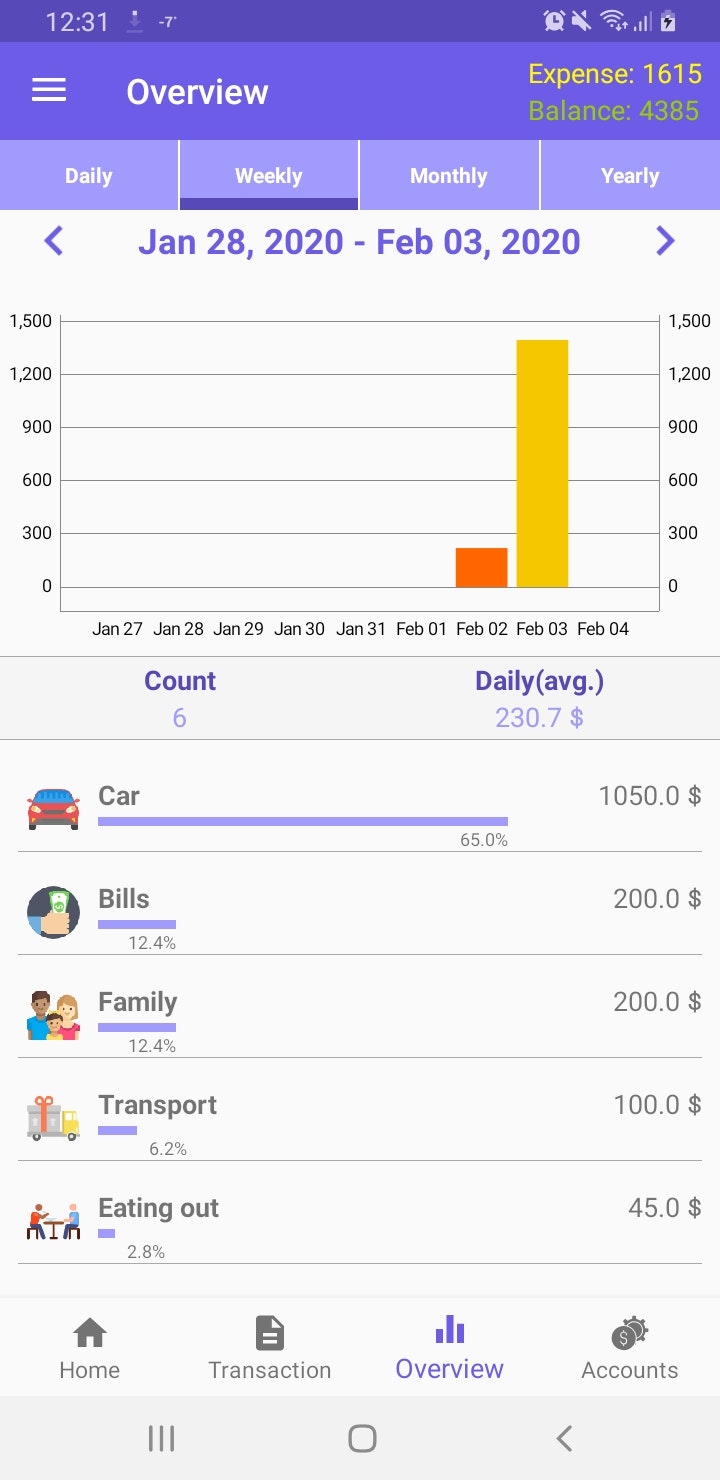This screenshot has height=1480, width=720.
Task: Switch to the Daily tab
Action: (x=89, y=175)
